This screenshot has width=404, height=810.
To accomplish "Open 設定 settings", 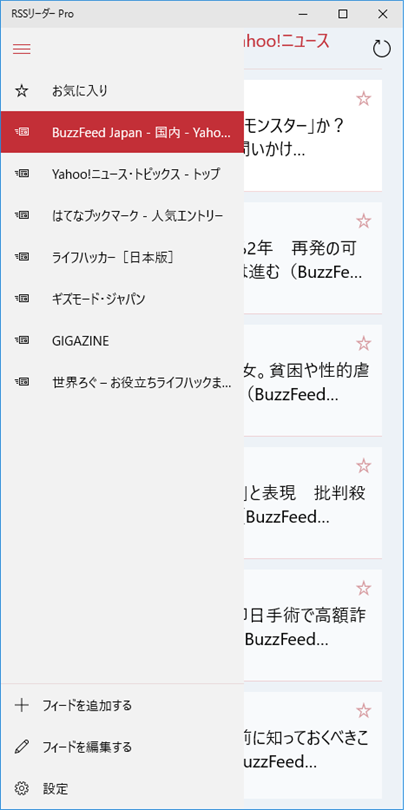I will (x=122, y=789).
